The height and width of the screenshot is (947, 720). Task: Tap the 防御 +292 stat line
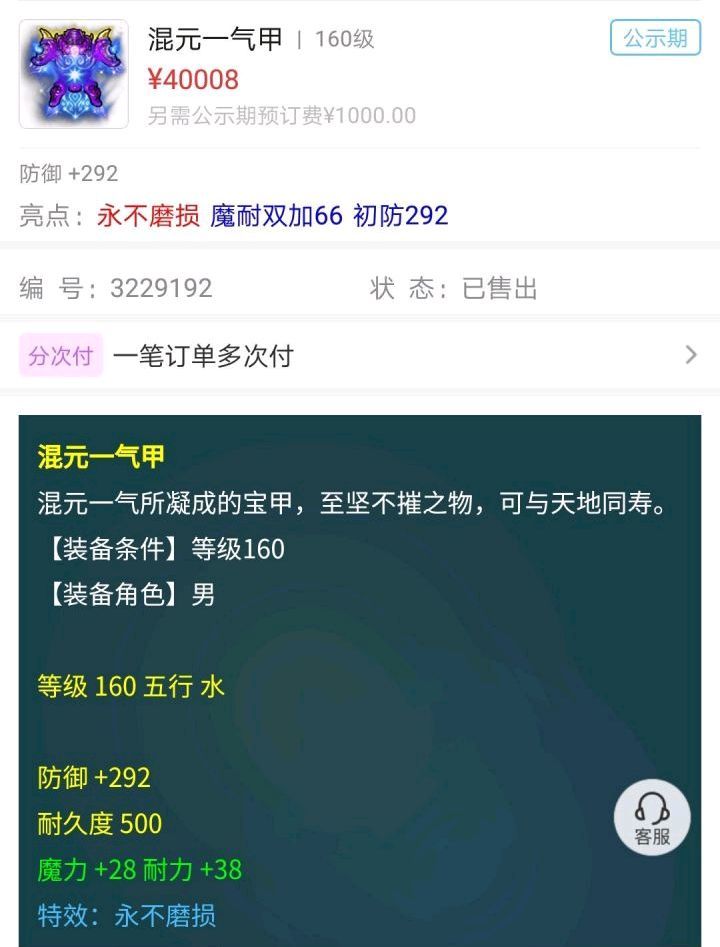pyautogui.click(x=92, y=778)
